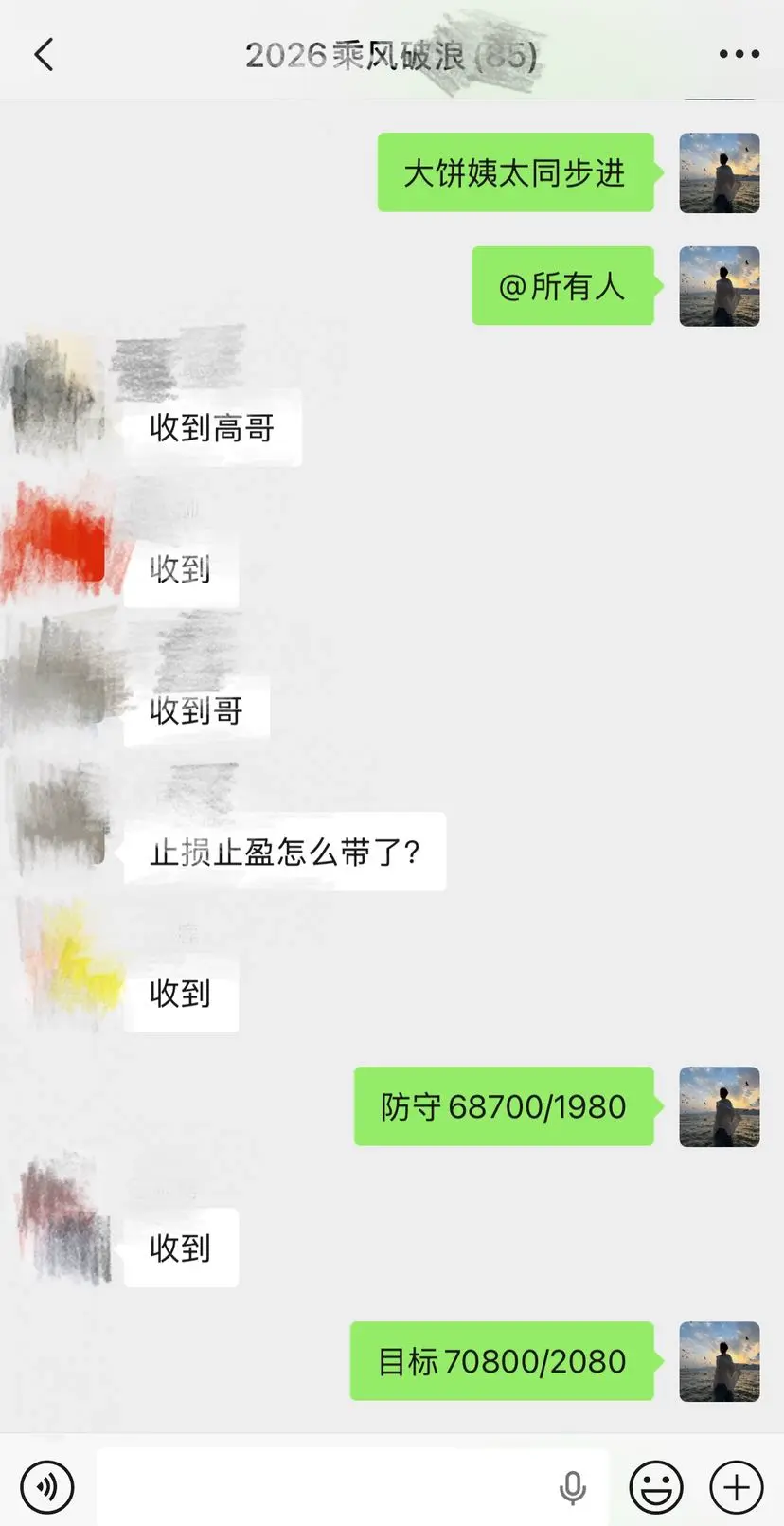The image size is (784, 1526).
Task: Open the emoji picker
Action: click(657, 1486)
